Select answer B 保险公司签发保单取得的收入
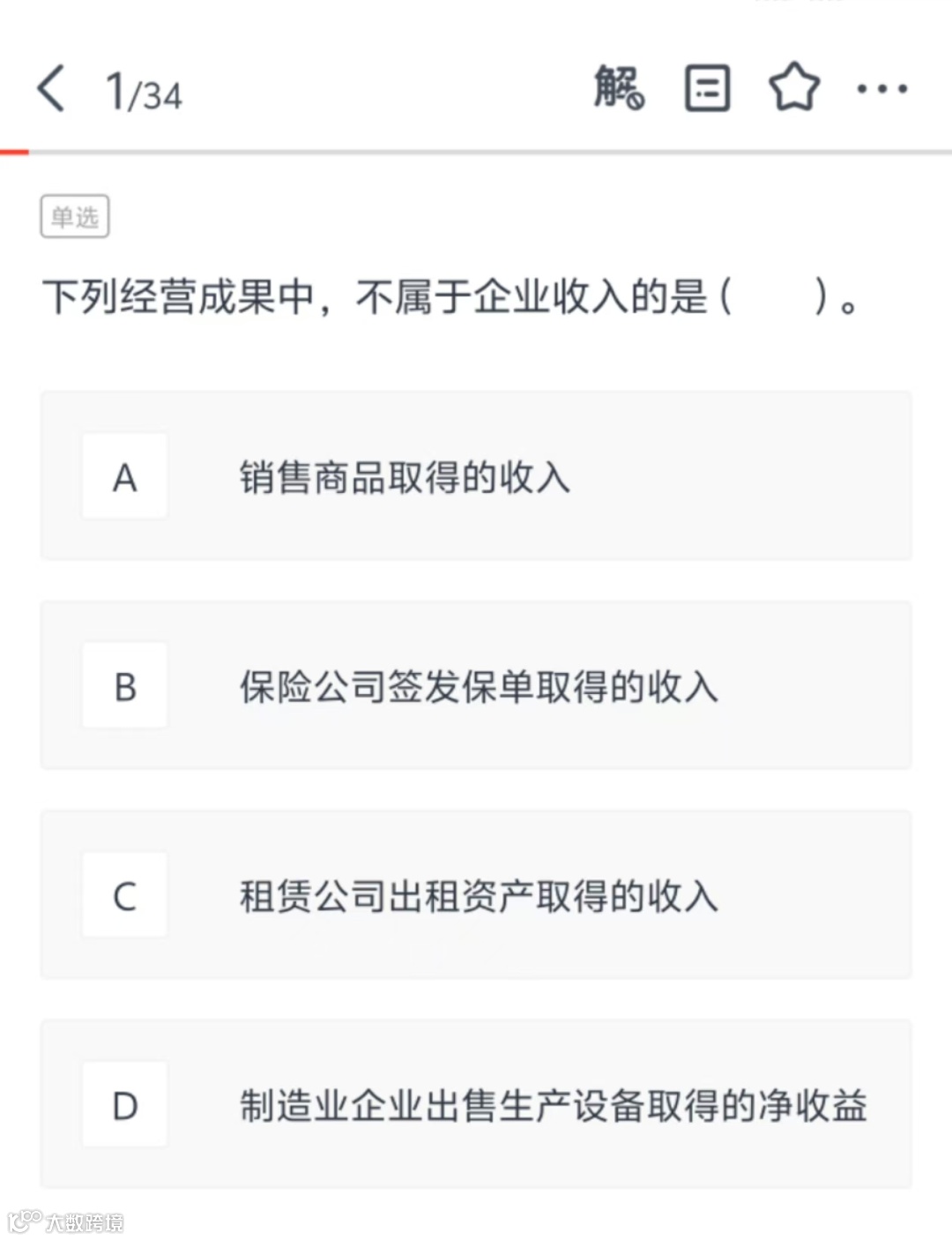Viewport: 952px width, 1240px height. pyautogui.click(x=476, y=685)
